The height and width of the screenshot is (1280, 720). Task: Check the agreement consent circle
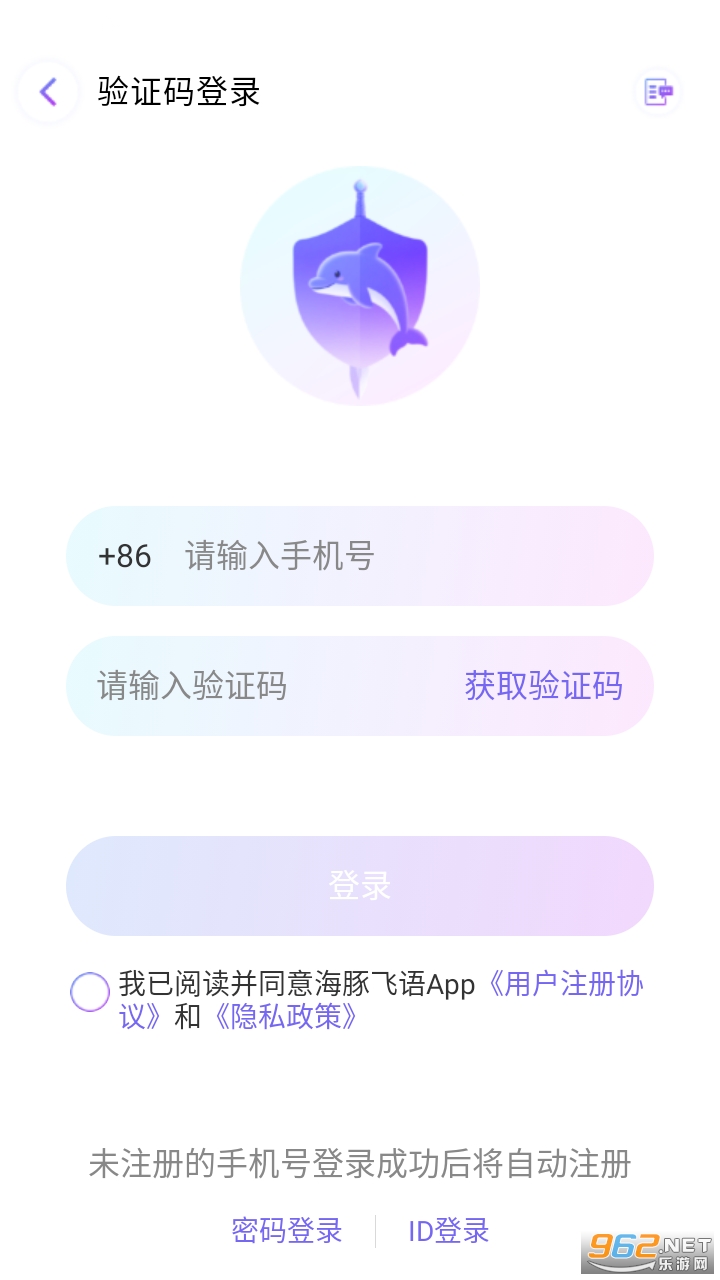(90, 992)
